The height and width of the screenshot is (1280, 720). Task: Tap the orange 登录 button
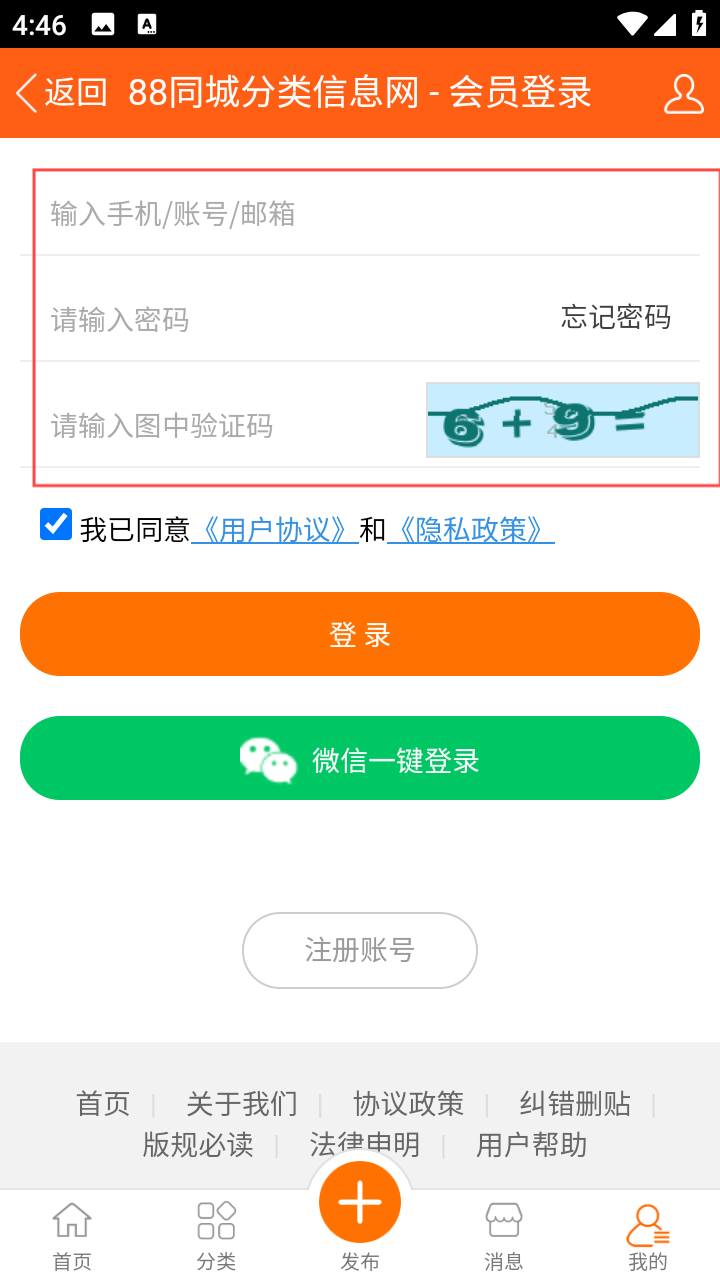pos(360,634)
